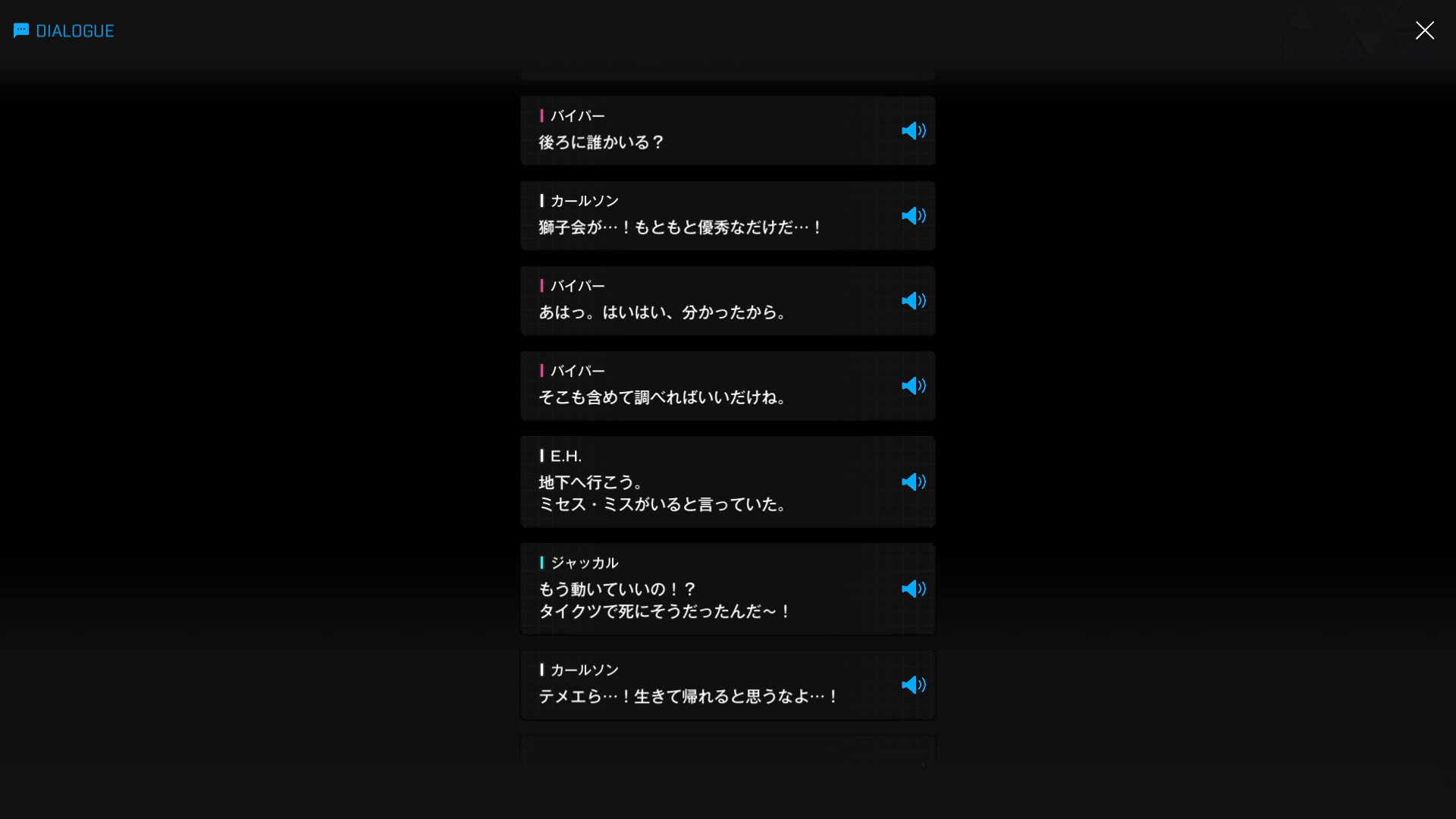Play voice for バイパー's line あはっ。はいはい
The height and width of the screenshot is (819, 1456).
coord(913,300)
